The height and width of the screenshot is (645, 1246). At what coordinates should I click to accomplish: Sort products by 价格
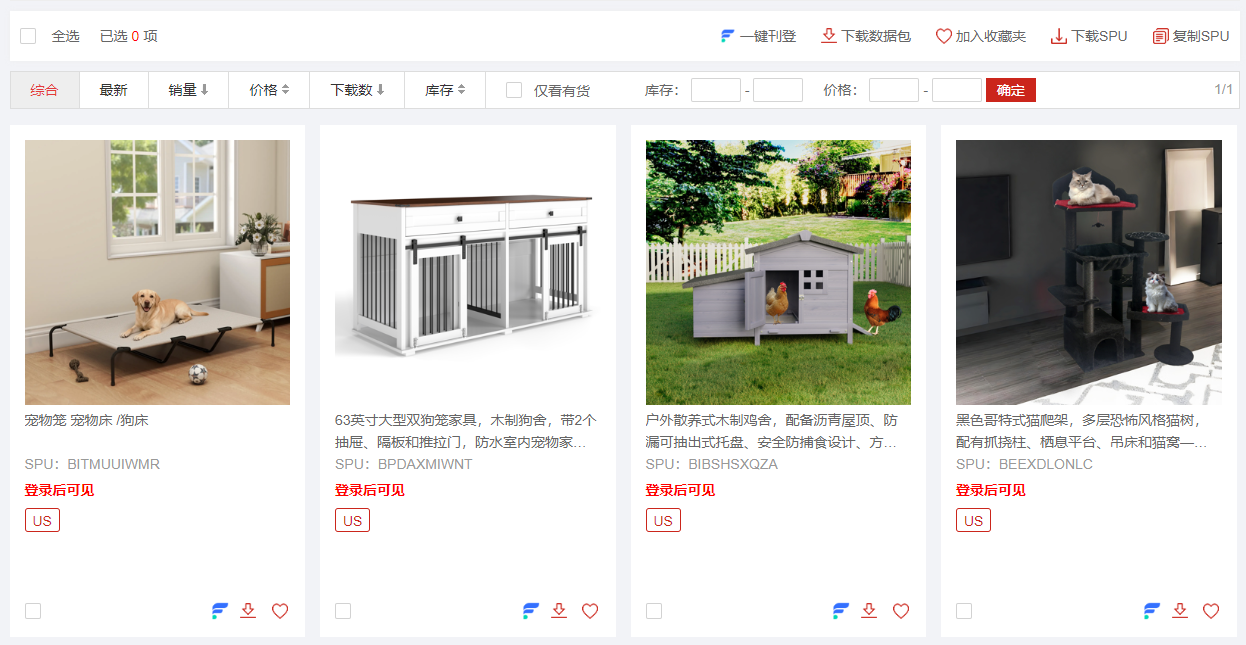coord(269,90)
